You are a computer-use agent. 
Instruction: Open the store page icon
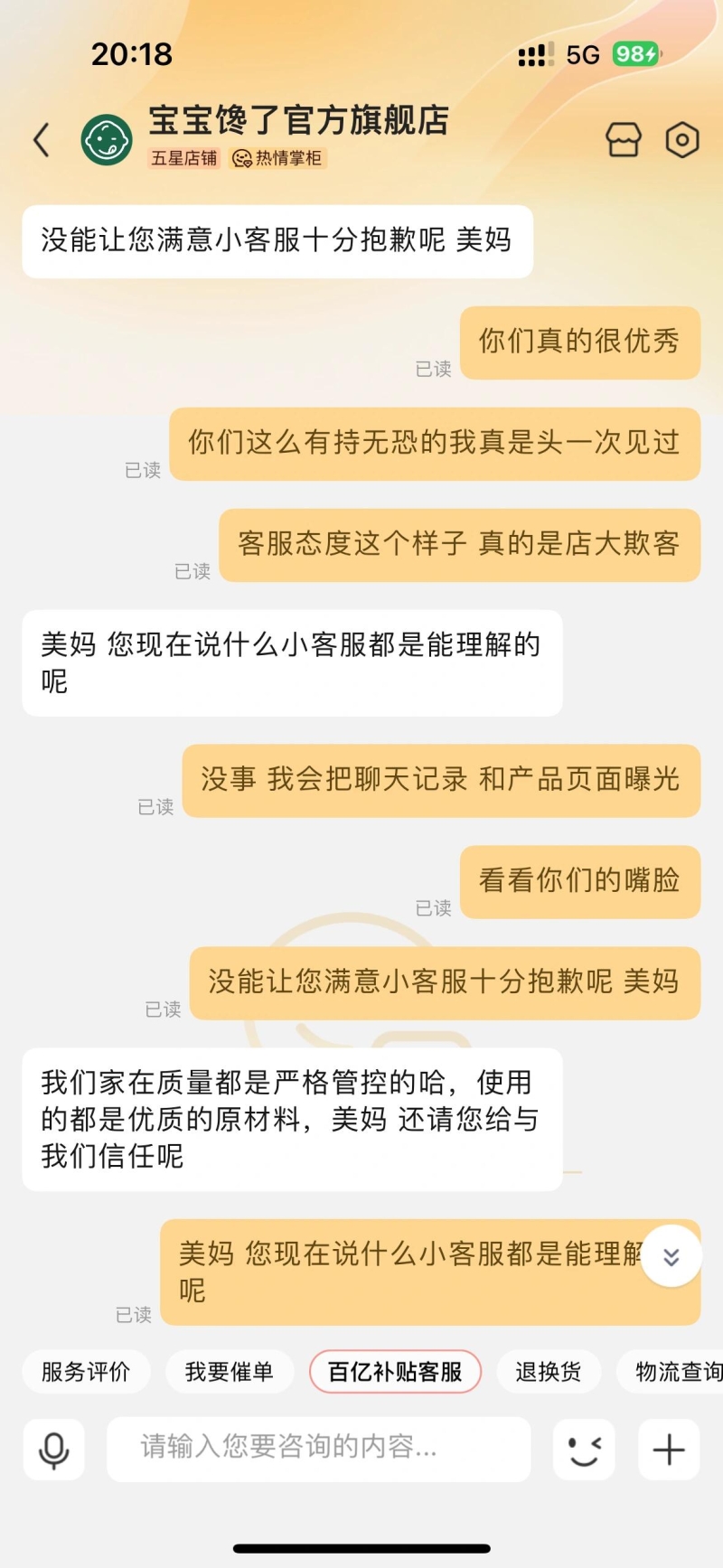click(x=623, y=140)
